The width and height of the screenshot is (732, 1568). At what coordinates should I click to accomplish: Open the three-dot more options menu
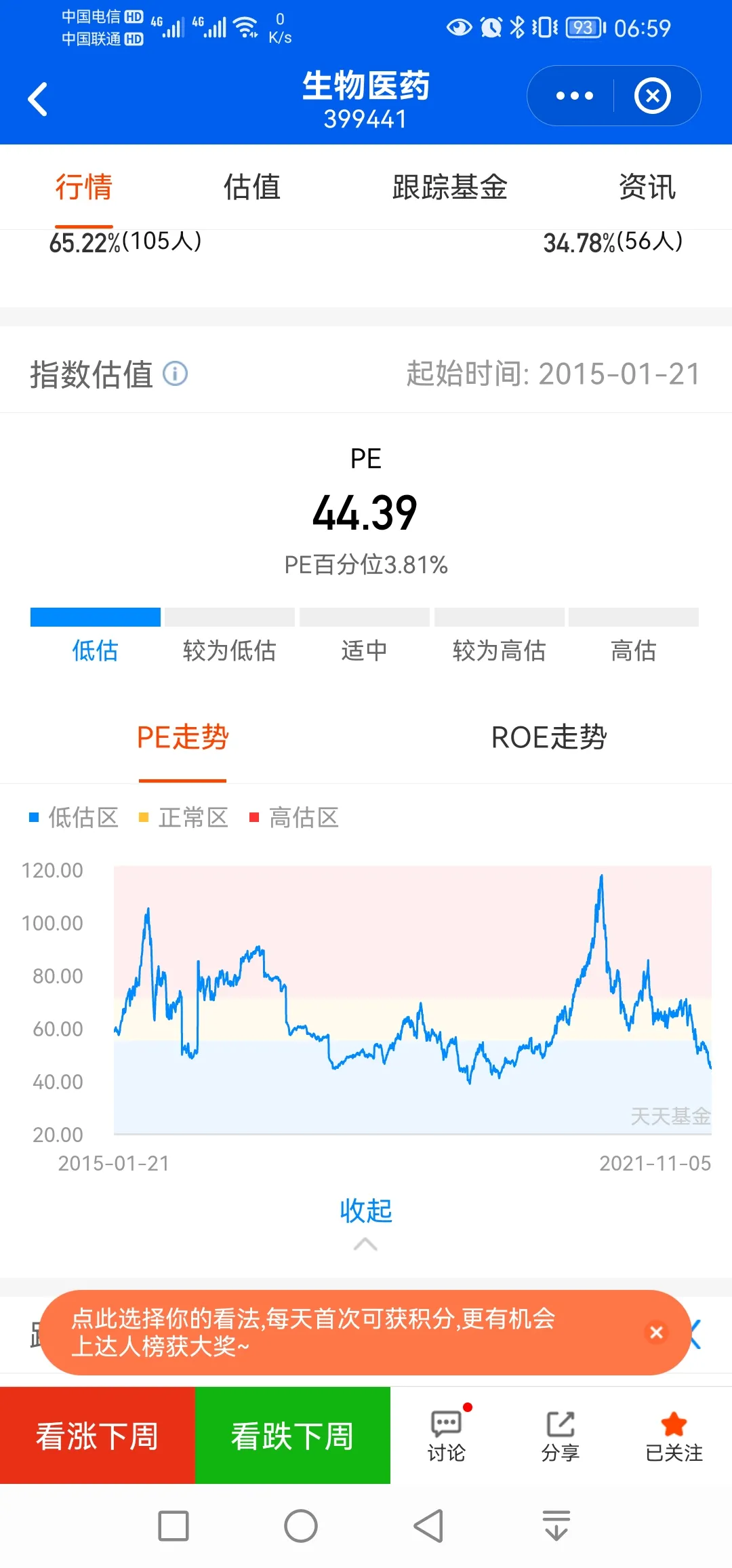574,96
